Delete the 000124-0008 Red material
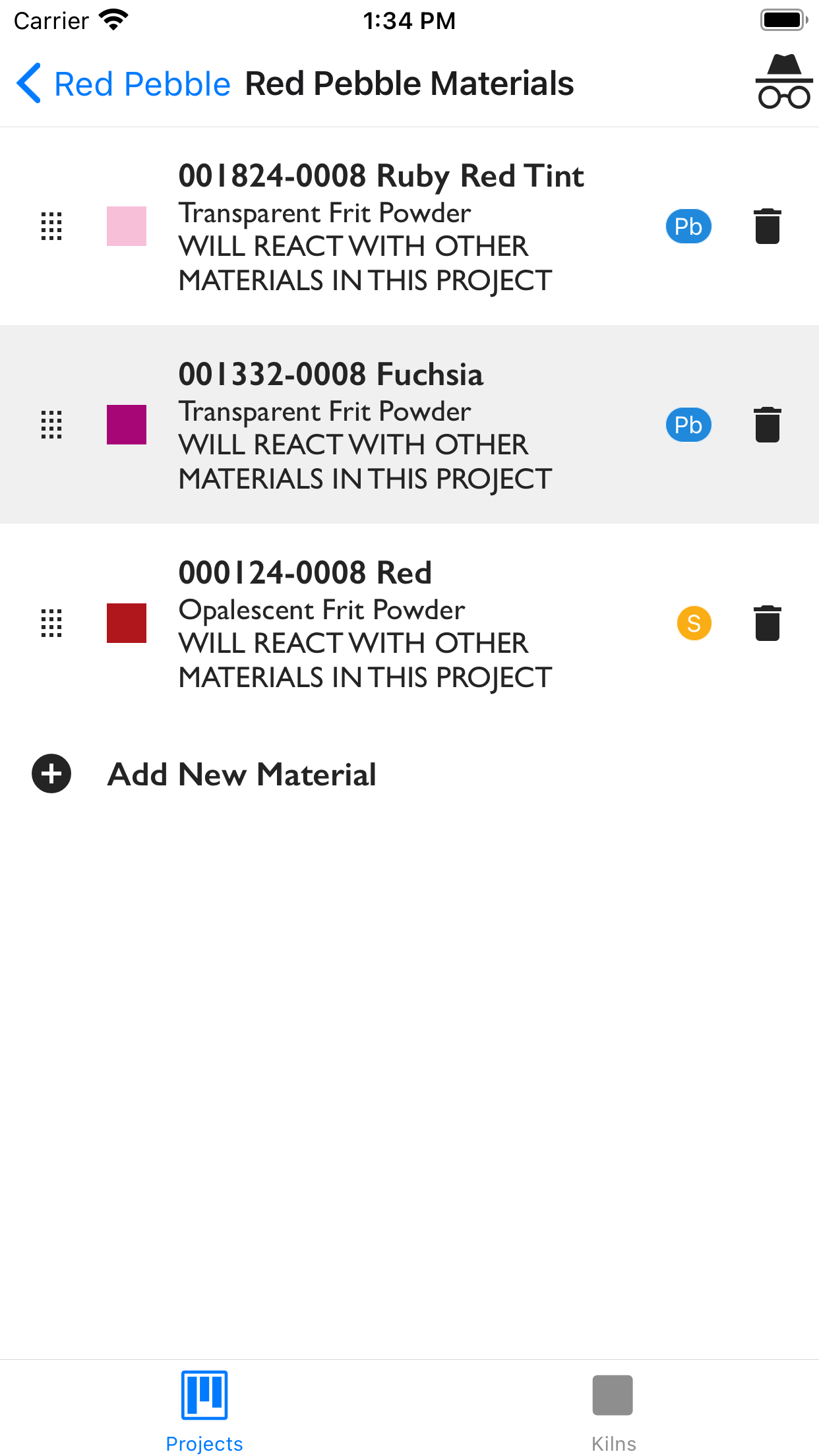Image resolution: width=819 pixels, height=1456 pixels. point(768,623)
